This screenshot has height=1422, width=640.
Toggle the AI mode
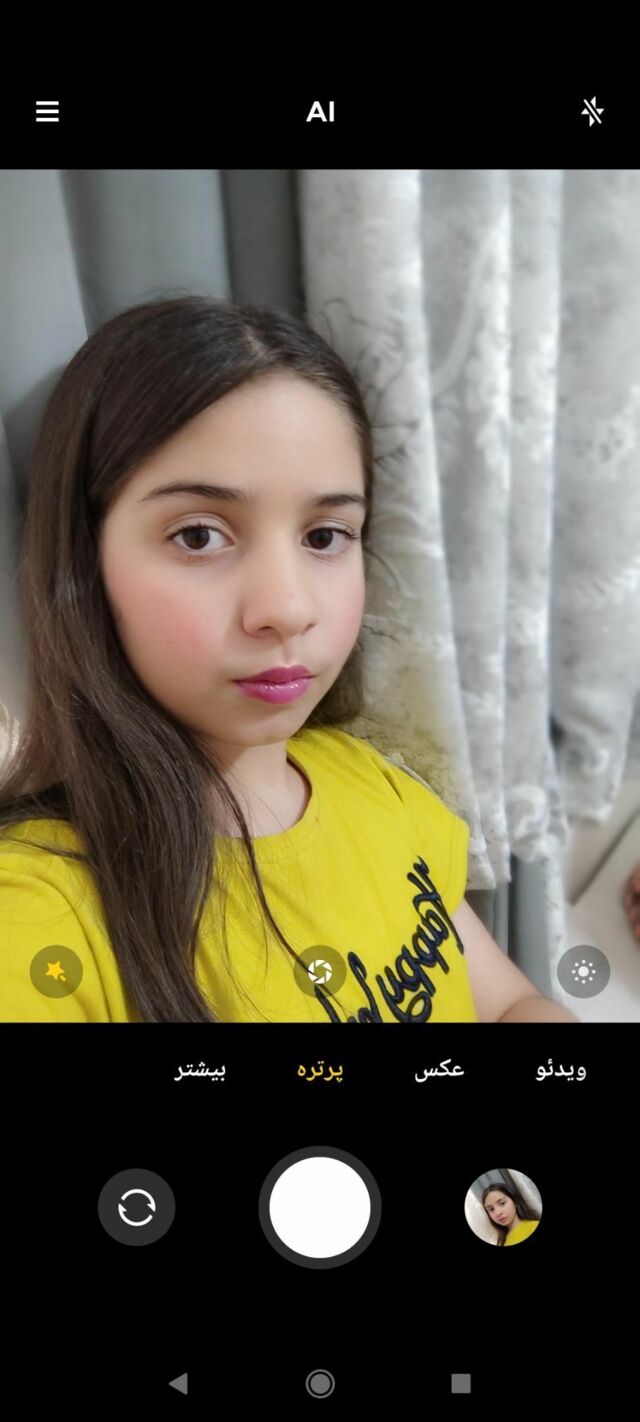tap(320, 112)
